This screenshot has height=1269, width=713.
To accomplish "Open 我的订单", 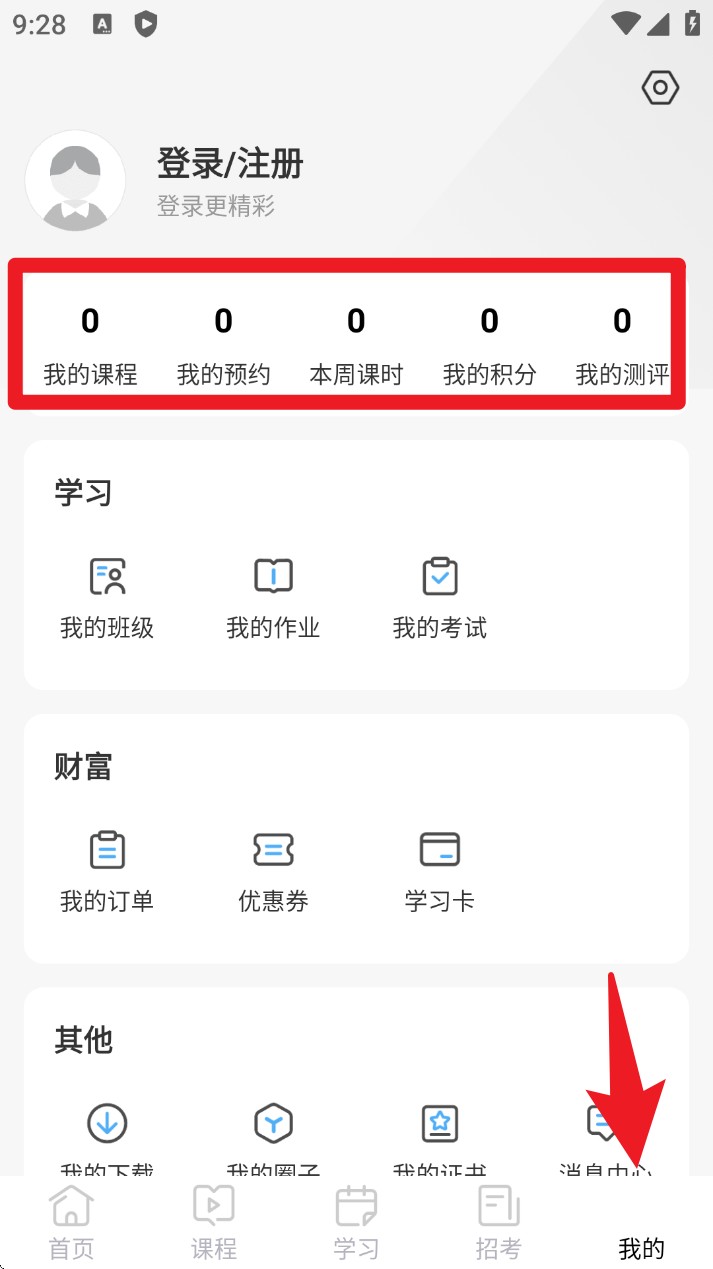I will coord(107,870).
